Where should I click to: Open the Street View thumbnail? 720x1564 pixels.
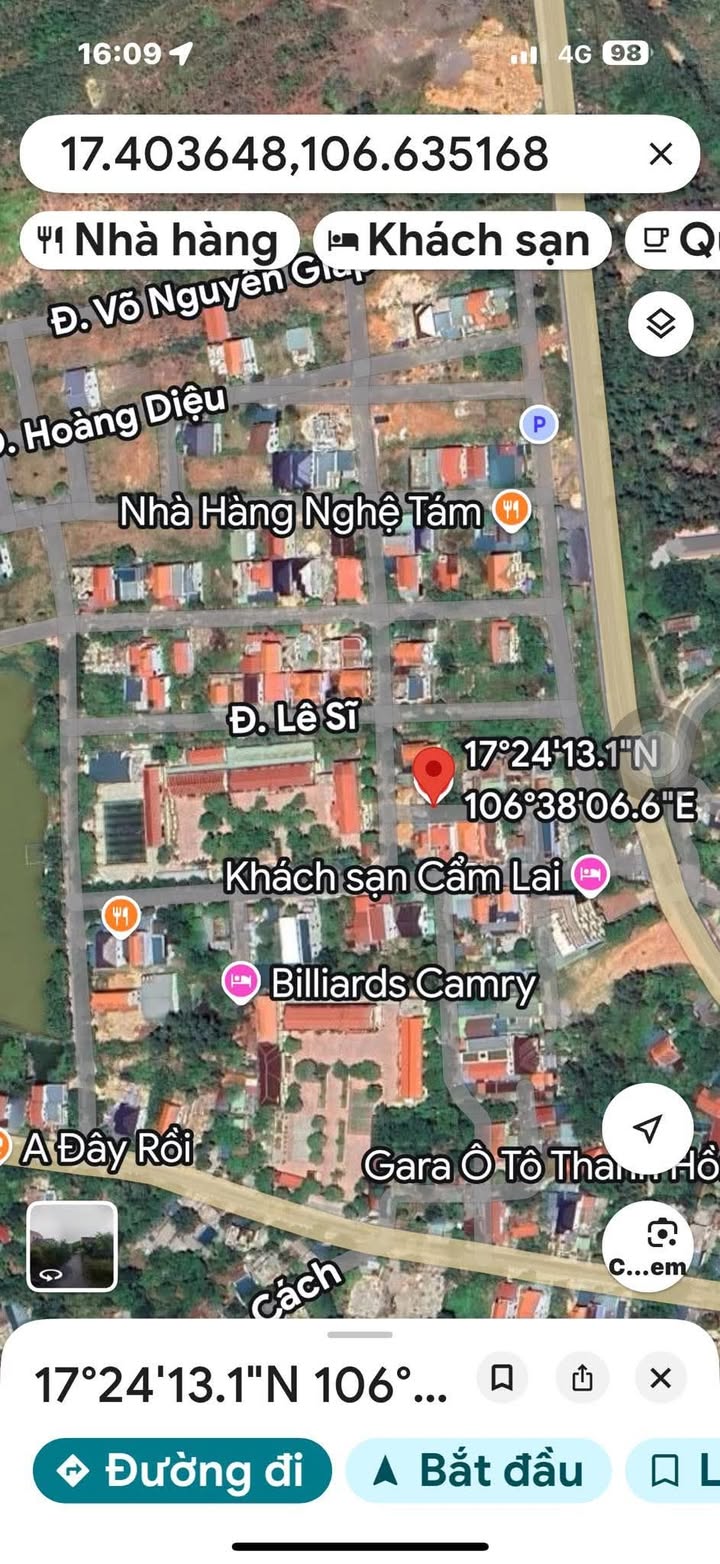click(x=72, y=1246)
